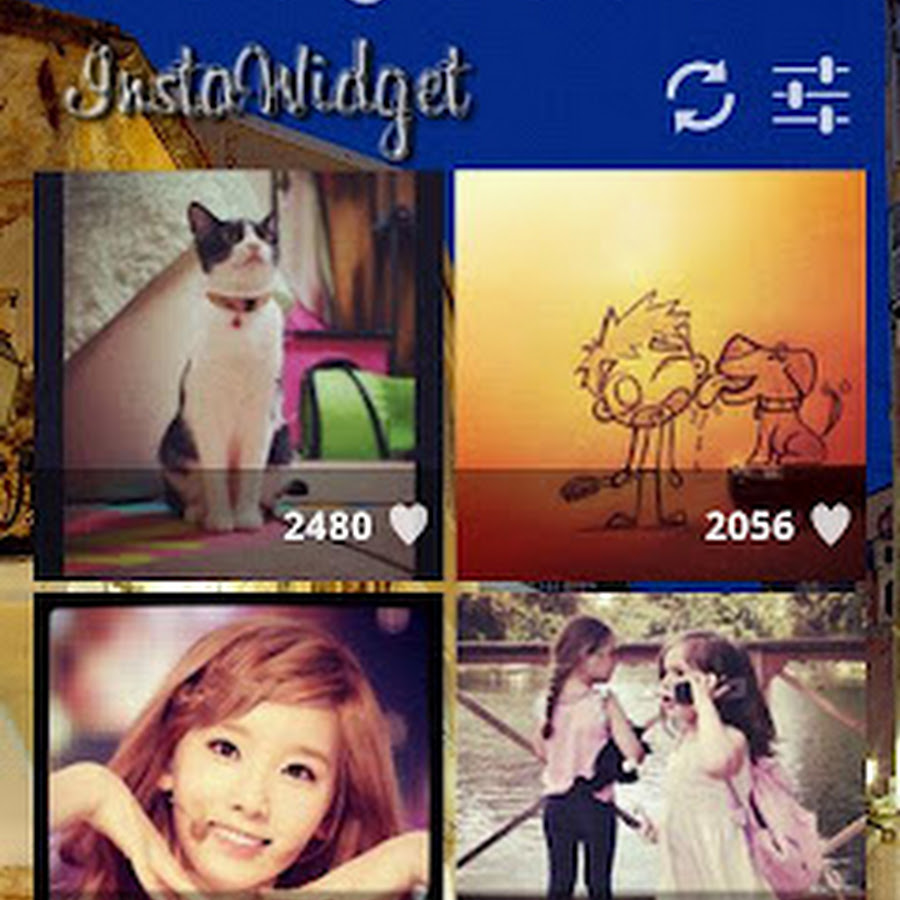Refresh the InstaWidget feed
Image resolution: width=900 pixels, height=900 pixels.
[x=700, y=98]
